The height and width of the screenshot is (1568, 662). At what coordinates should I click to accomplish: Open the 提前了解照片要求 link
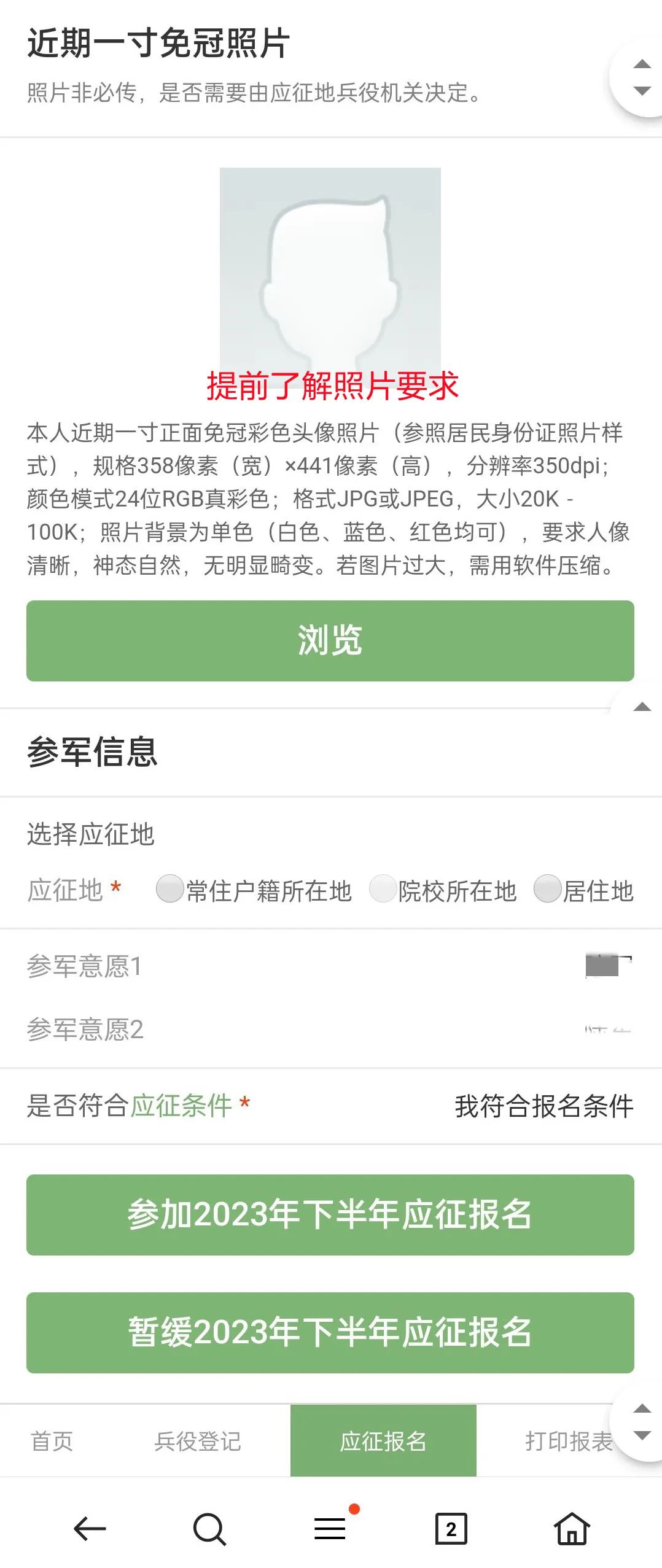pos(332,386)
